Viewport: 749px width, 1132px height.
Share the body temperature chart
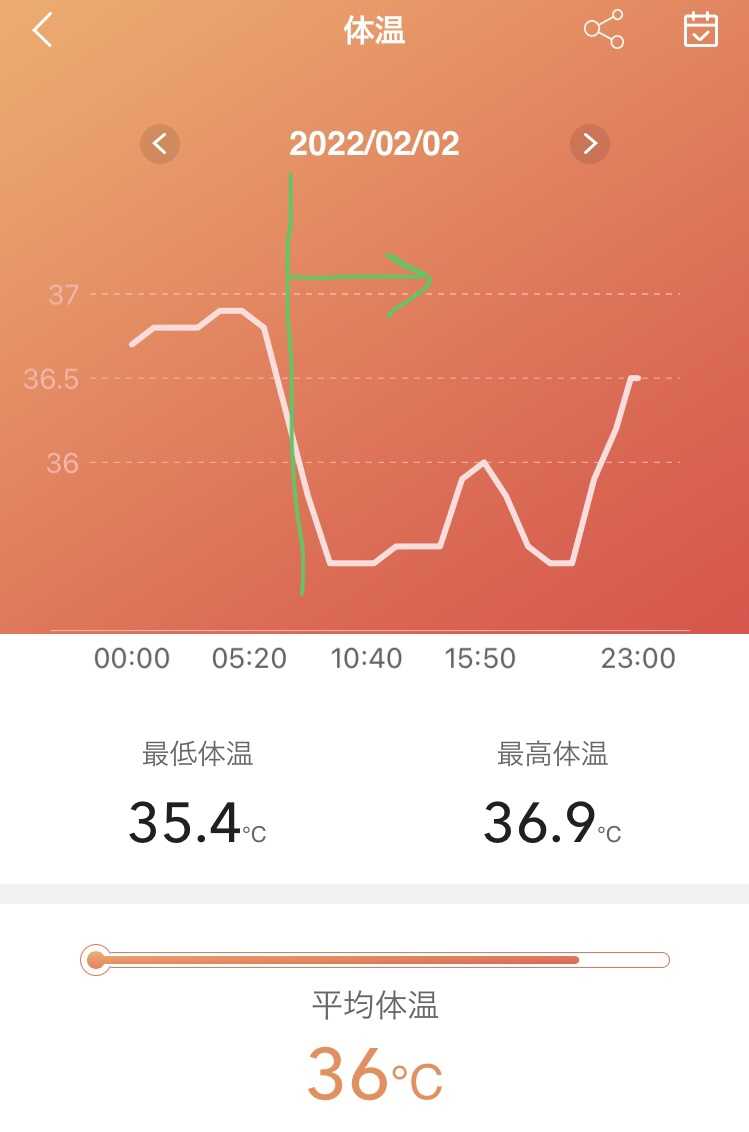[604, 30]
